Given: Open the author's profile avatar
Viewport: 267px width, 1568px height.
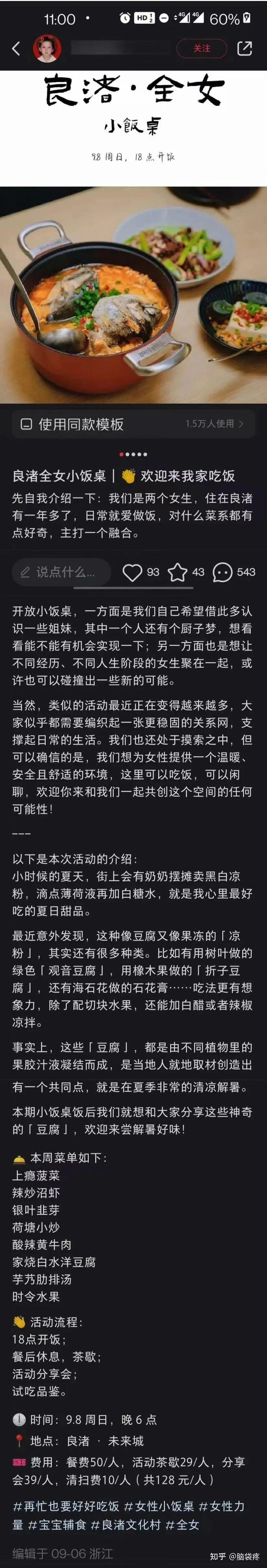Looking at the screenshot, I should pyautogui.click(x=47, y=49).
